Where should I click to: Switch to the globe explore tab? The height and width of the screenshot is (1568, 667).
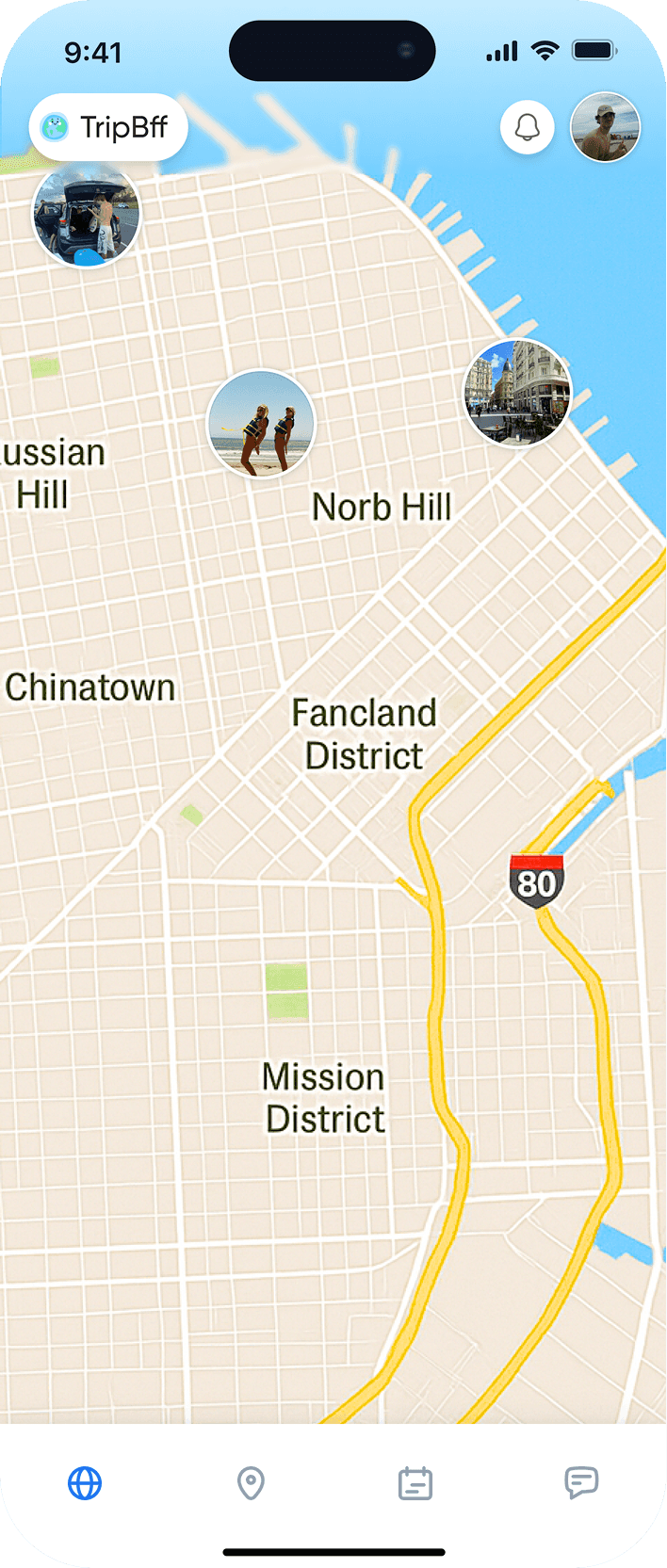pyautogui.click(x=85, y=1483)
